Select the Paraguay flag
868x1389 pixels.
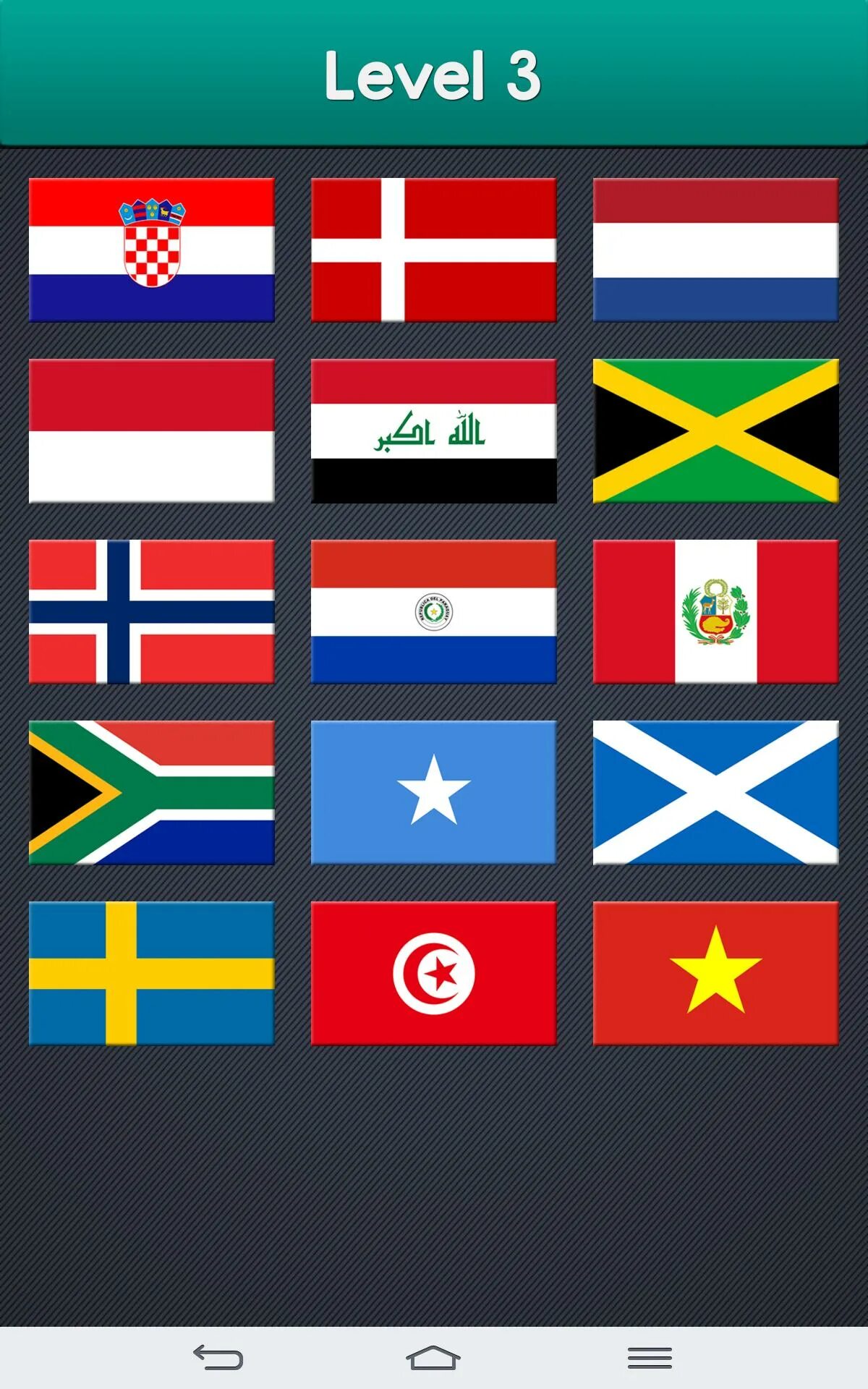(433, 611)
